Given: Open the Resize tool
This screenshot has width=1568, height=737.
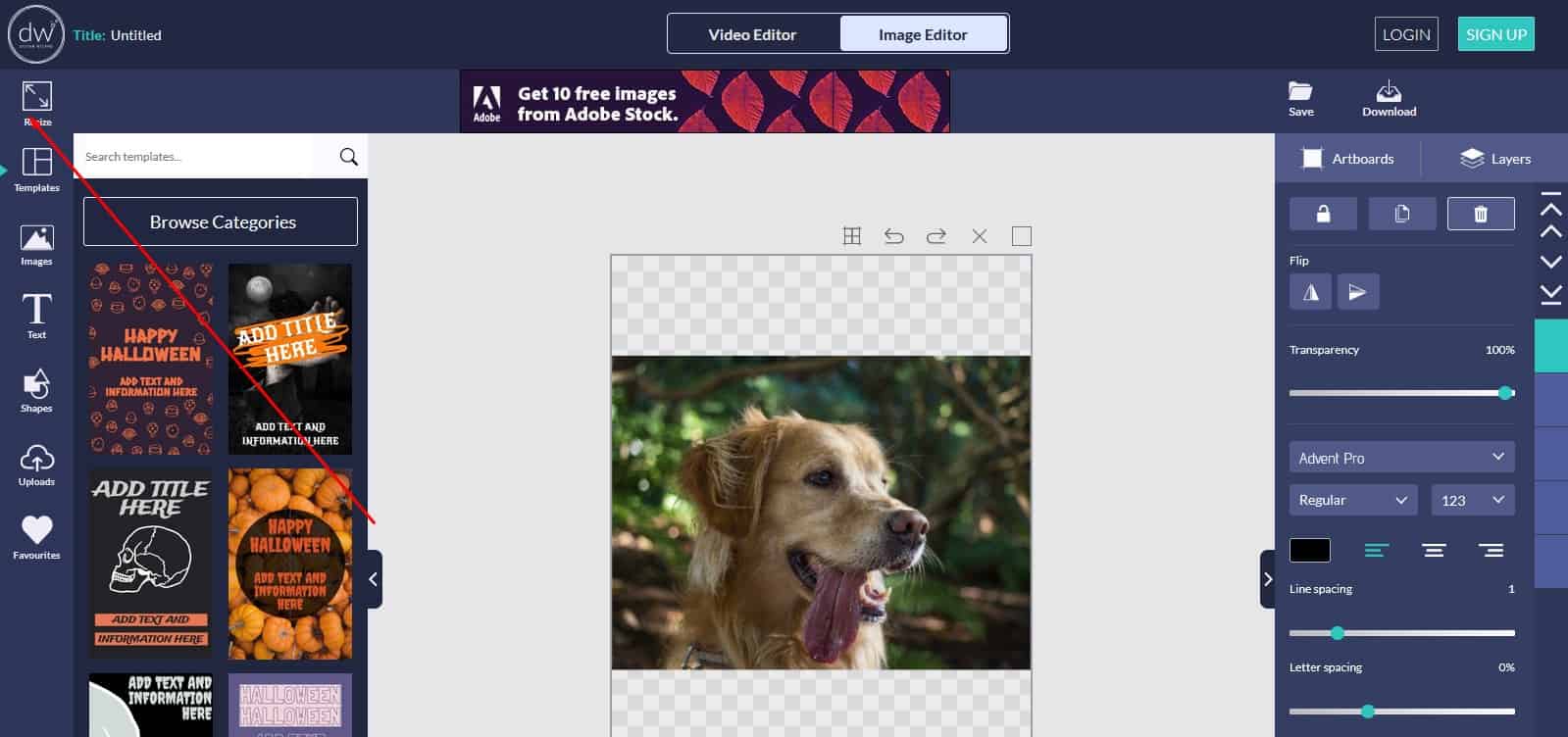Looking at the screenshot, I should [x=36, y=102].
